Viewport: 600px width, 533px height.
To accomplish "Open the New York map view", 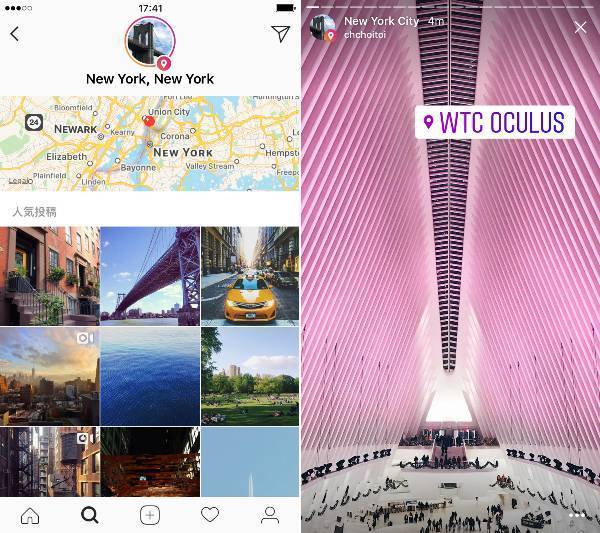I will click(x=150, y=143).
